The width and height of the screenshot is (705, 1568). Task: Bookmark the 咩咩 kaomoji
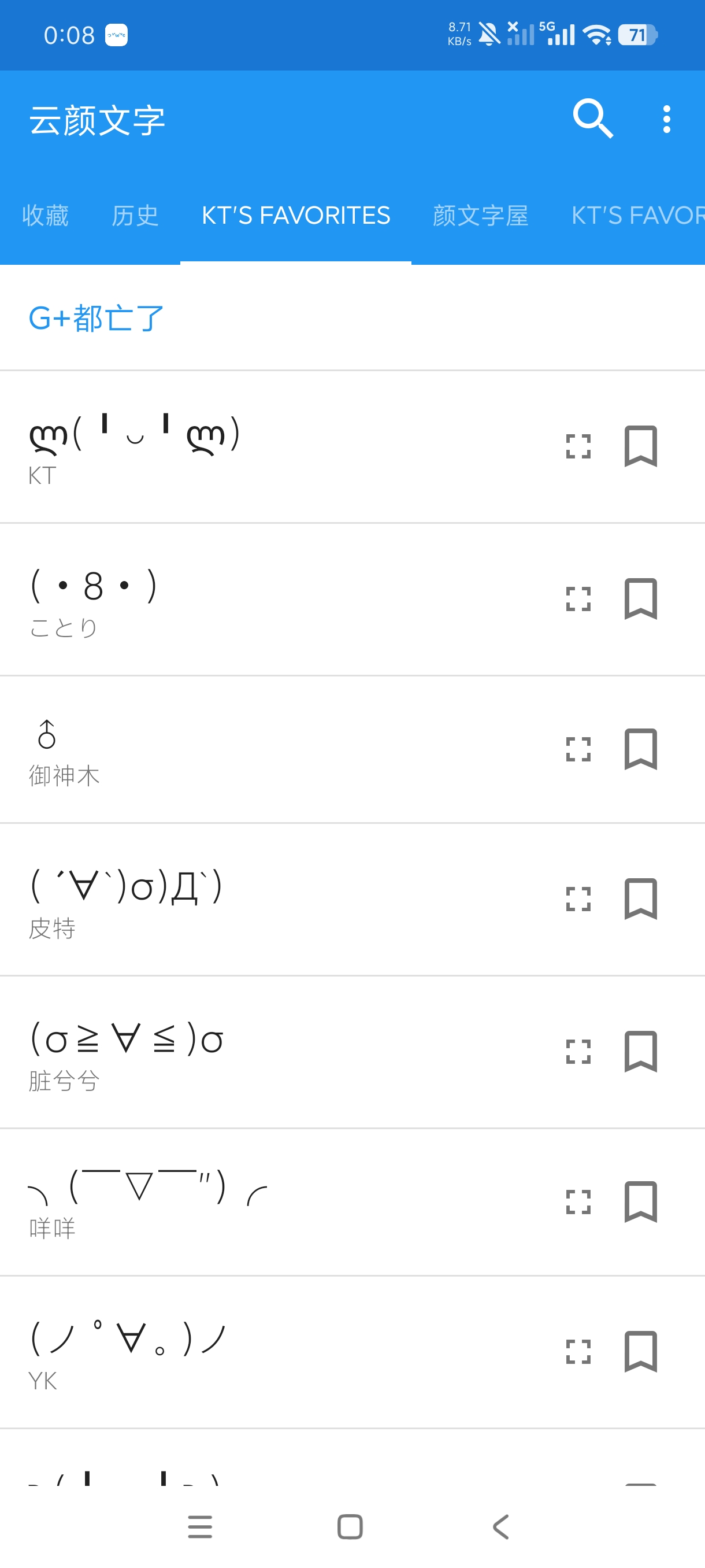click(x=640, y=1201)
